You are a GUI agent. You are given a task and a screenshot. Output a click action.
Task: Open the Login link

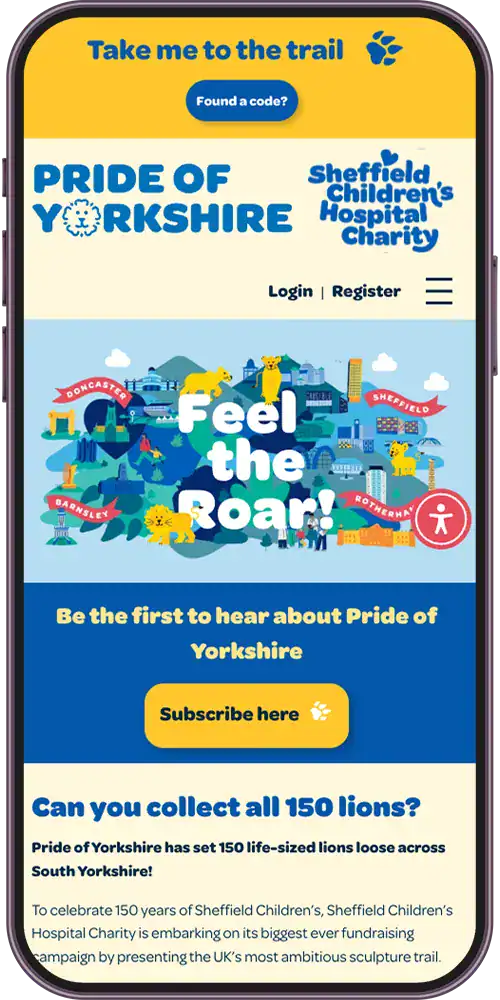[290, 291]
